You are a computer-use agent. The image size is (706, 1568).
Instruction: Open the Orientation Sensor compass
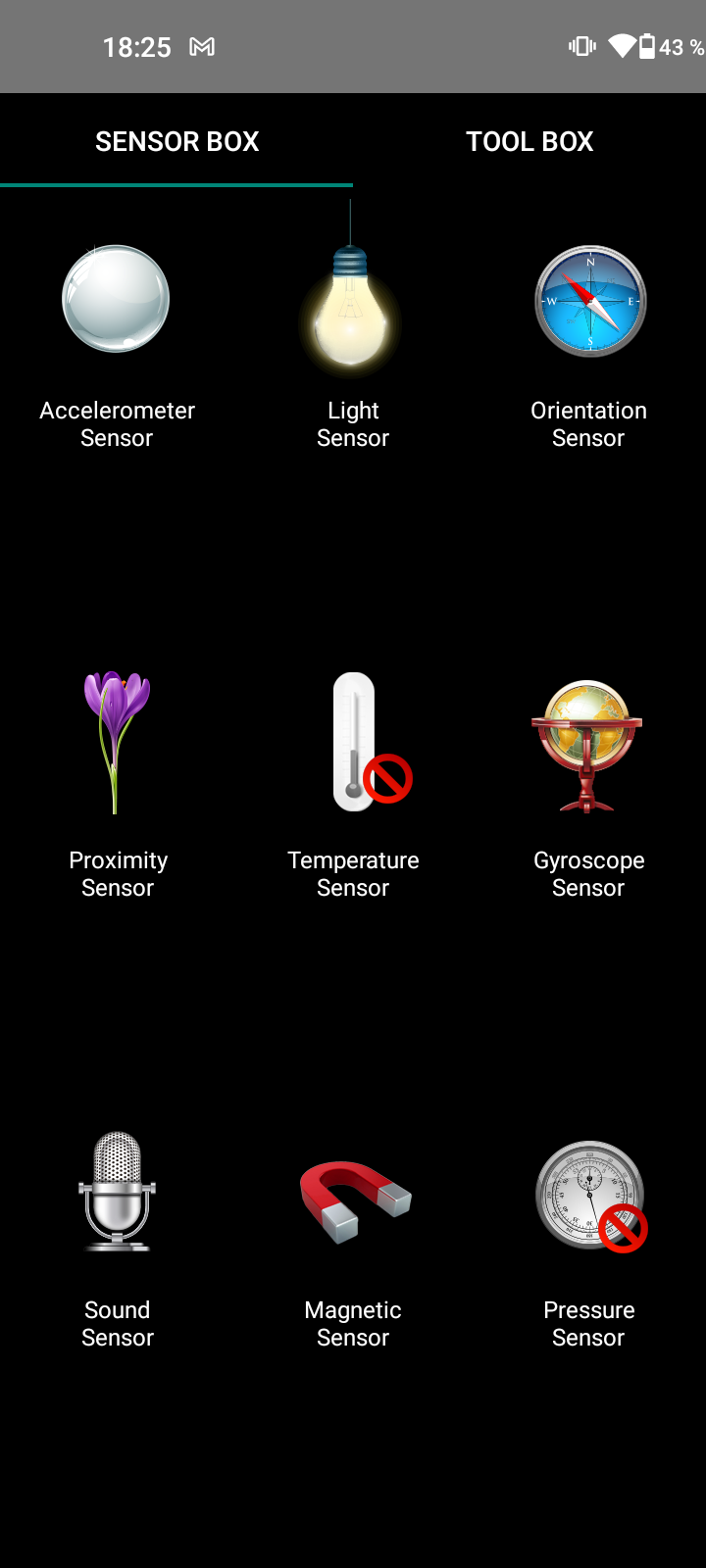[x=589, y=300]
